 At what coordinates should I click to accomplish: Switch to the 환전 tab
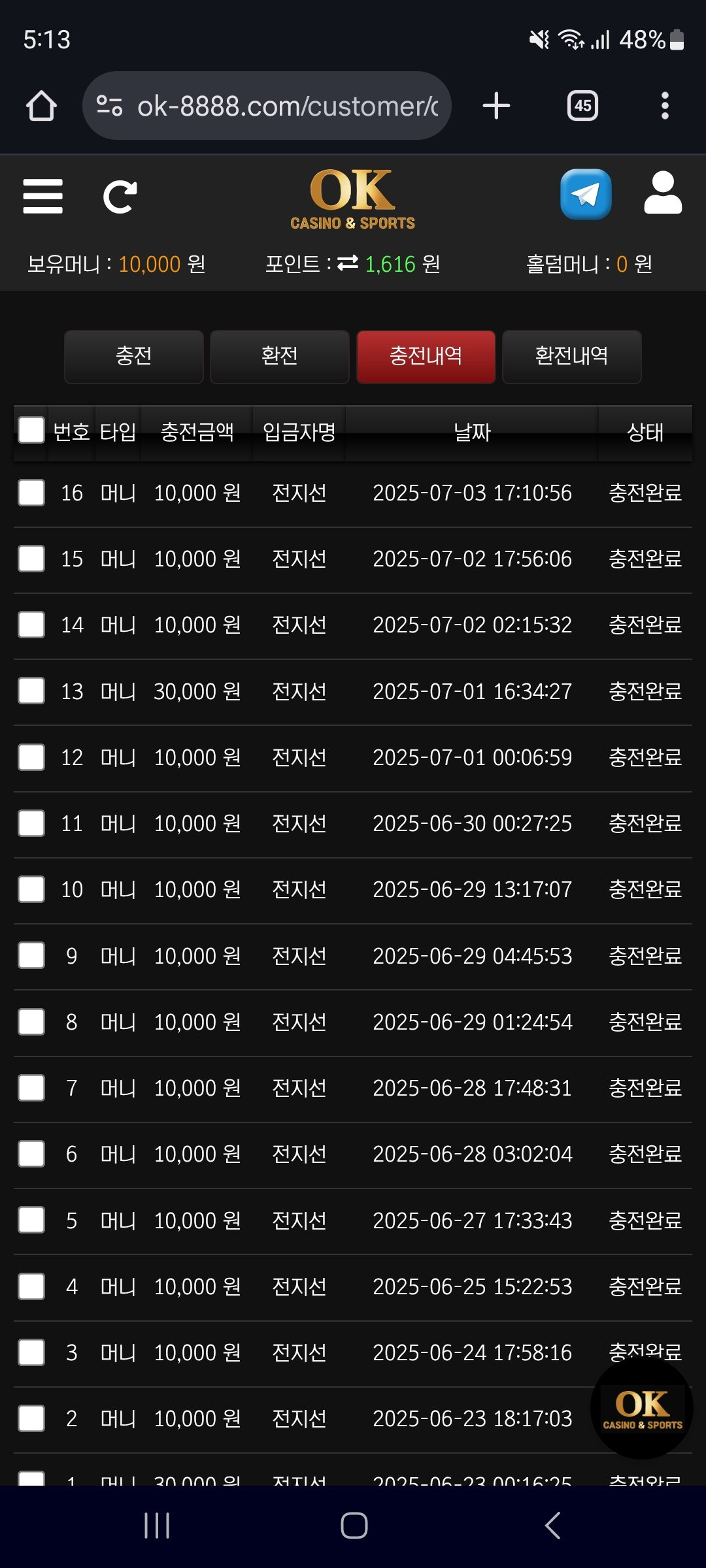pyautogui.click(x=280, y=356)
